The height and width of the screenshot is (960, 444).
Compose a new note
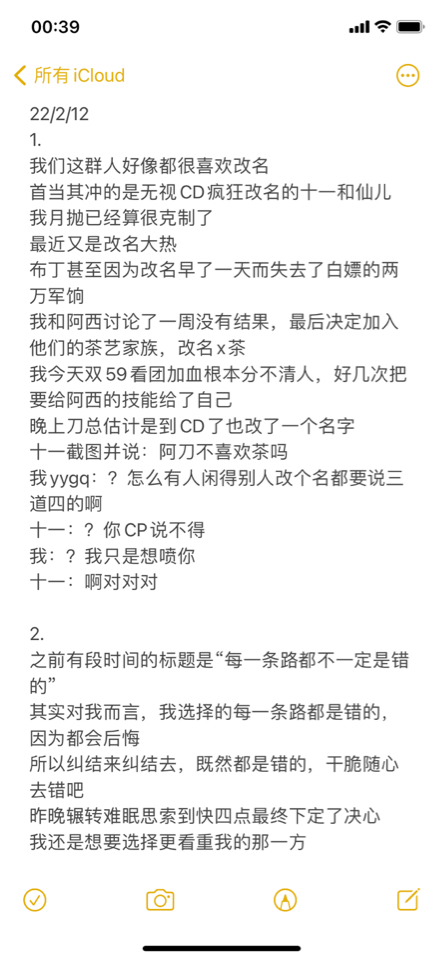coord(408,899)
